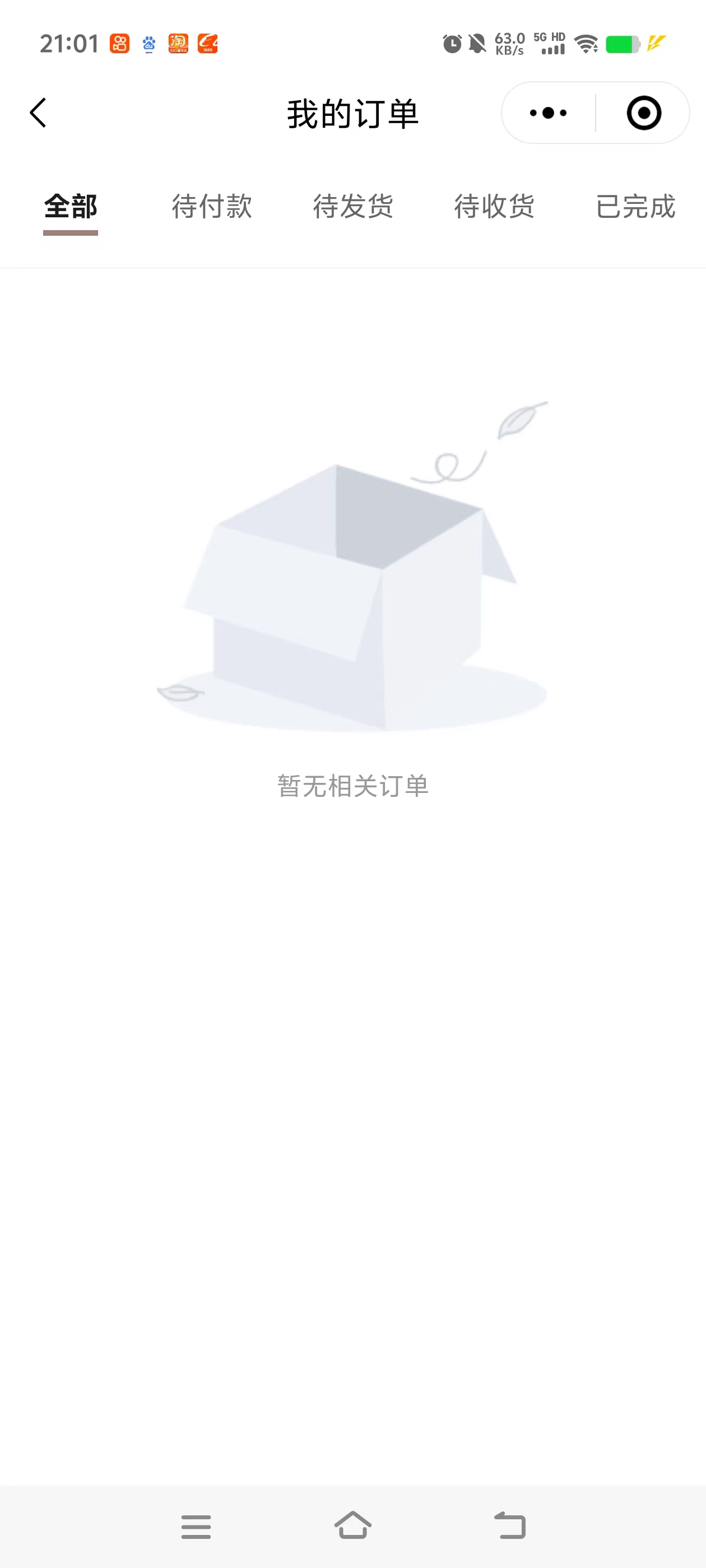The image size is (706, 1568).
Task: Tap the system back button
Action: [x=510, y=1526]
